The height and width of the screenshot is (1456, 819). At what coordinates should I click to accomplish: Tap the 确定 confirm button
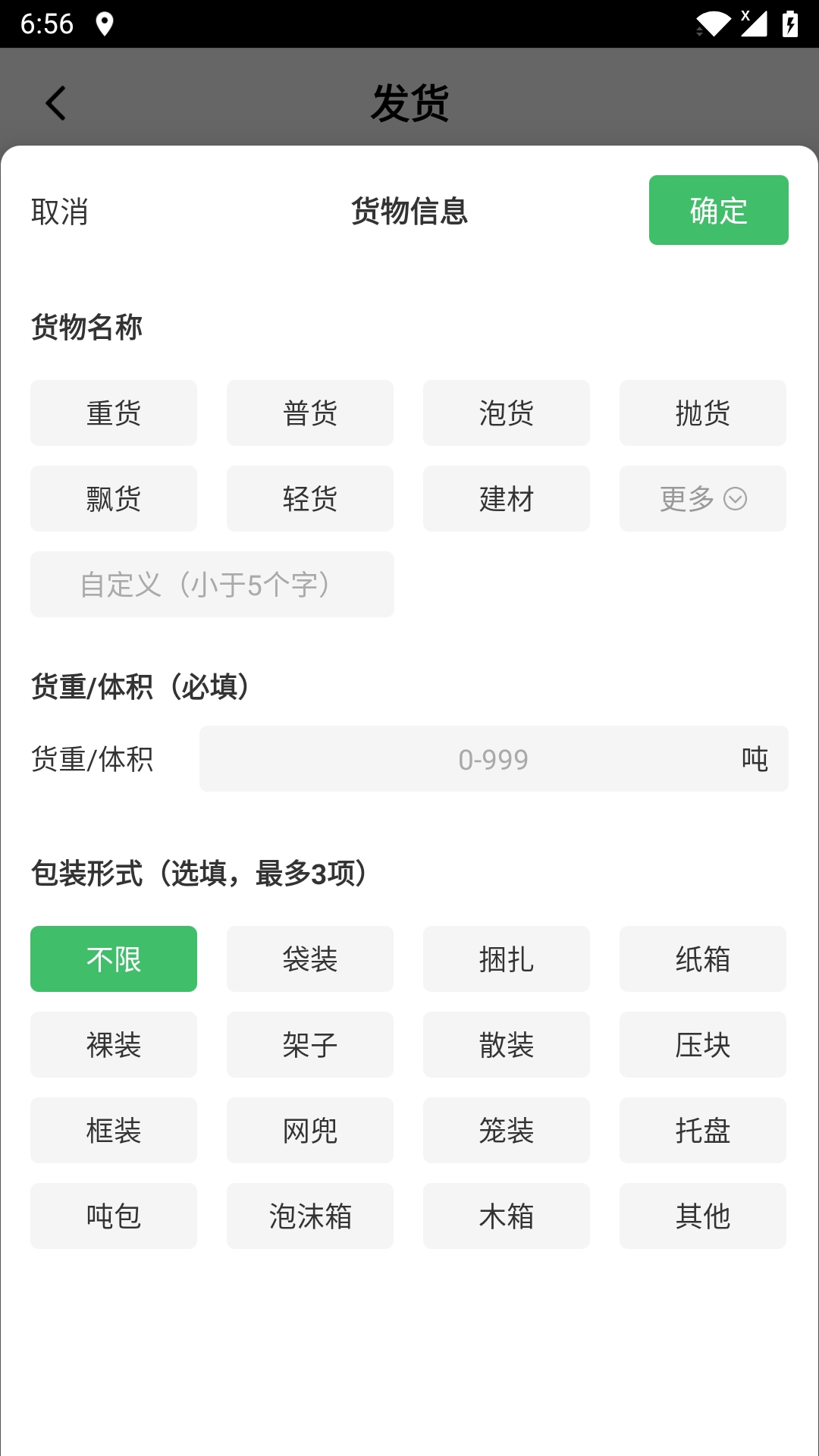click(x=718, y=210)
